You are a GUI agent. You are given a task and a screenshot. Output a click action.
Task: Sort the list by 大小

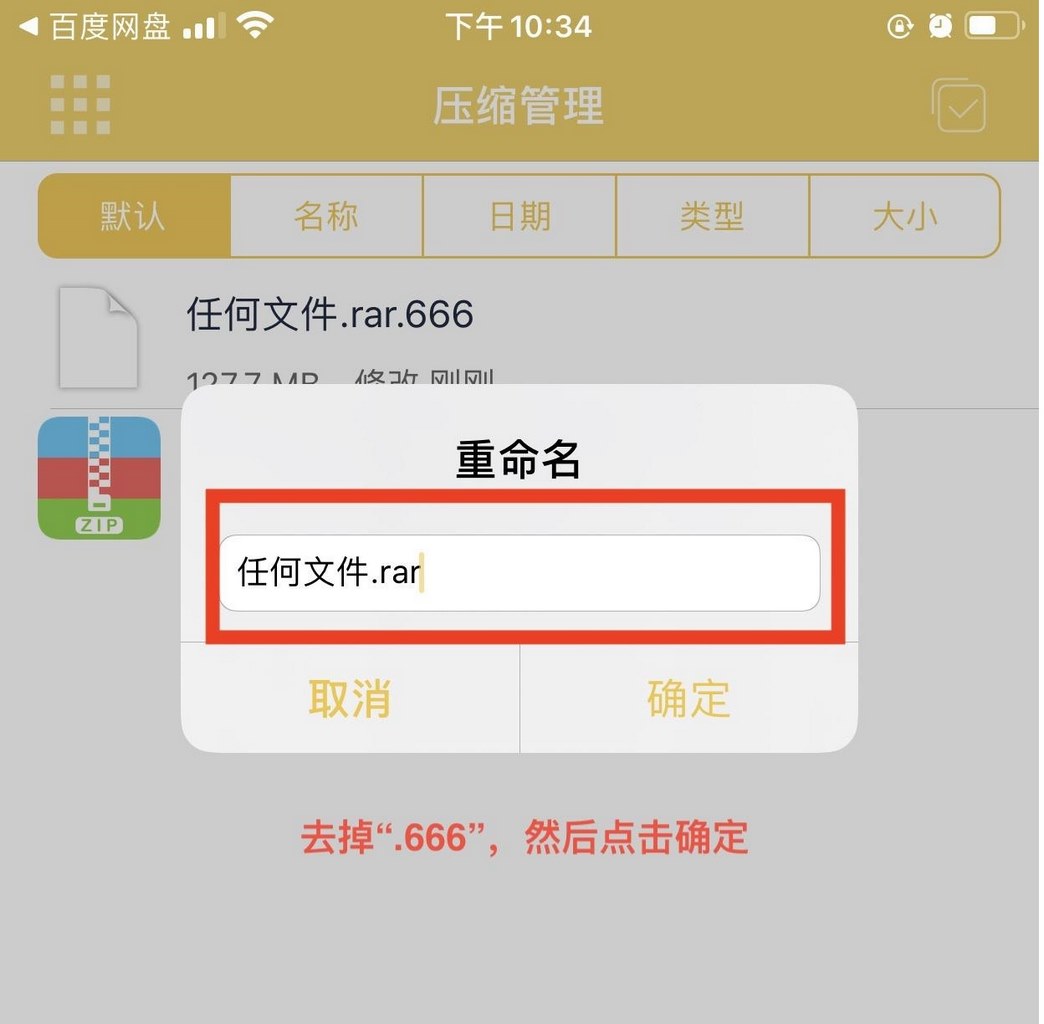click(x=905, y=216)
